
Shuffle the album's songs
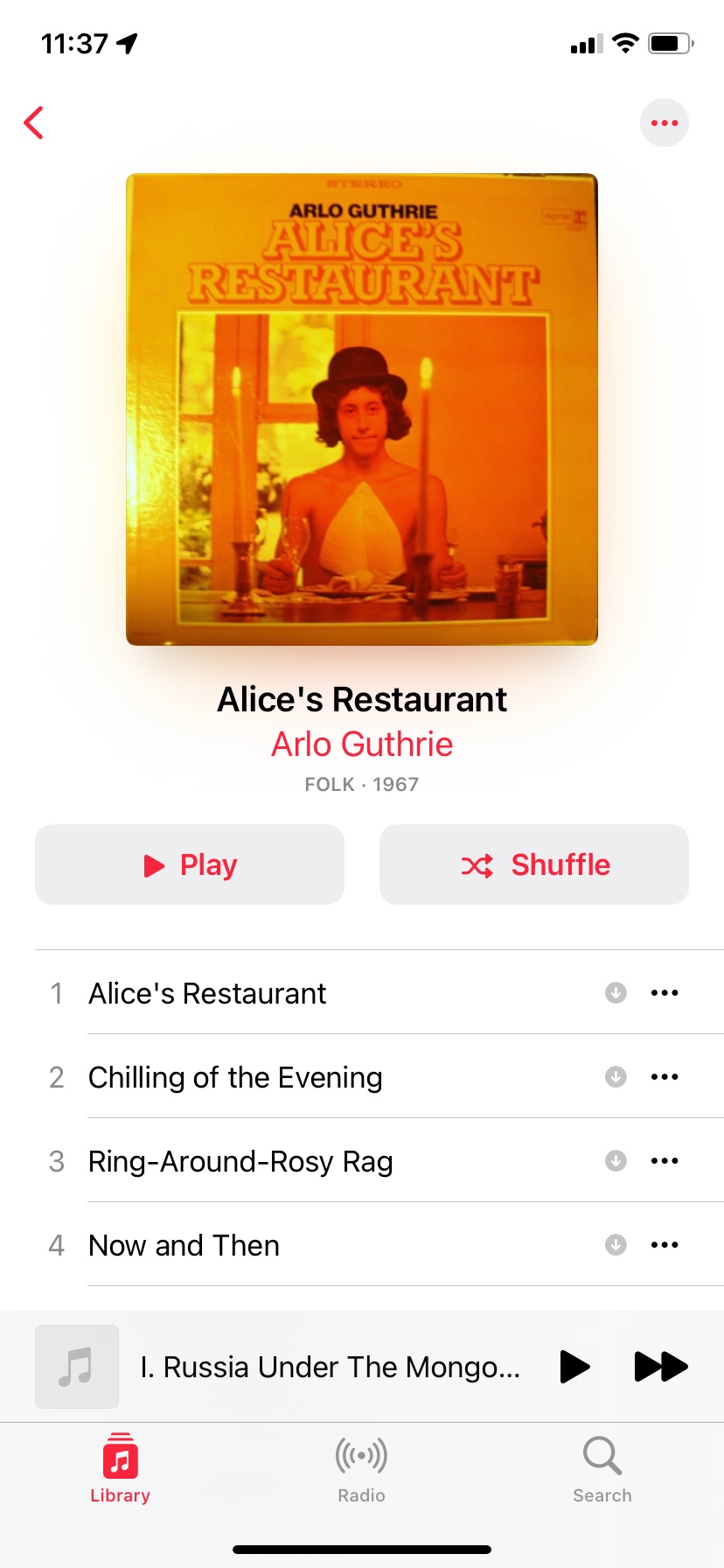click(533, 864)
